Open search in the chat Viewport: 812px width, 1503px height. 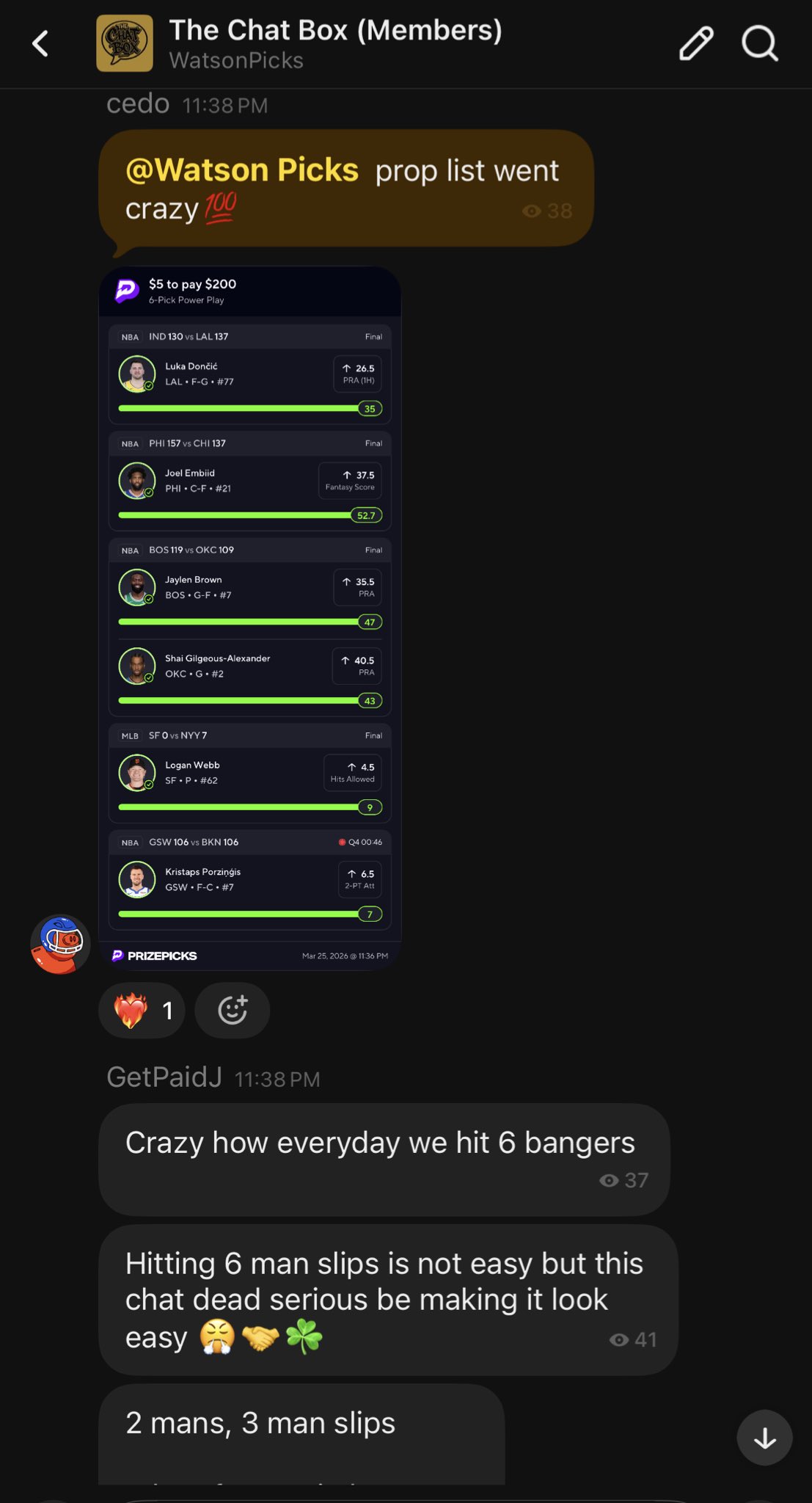coord(759,43)
